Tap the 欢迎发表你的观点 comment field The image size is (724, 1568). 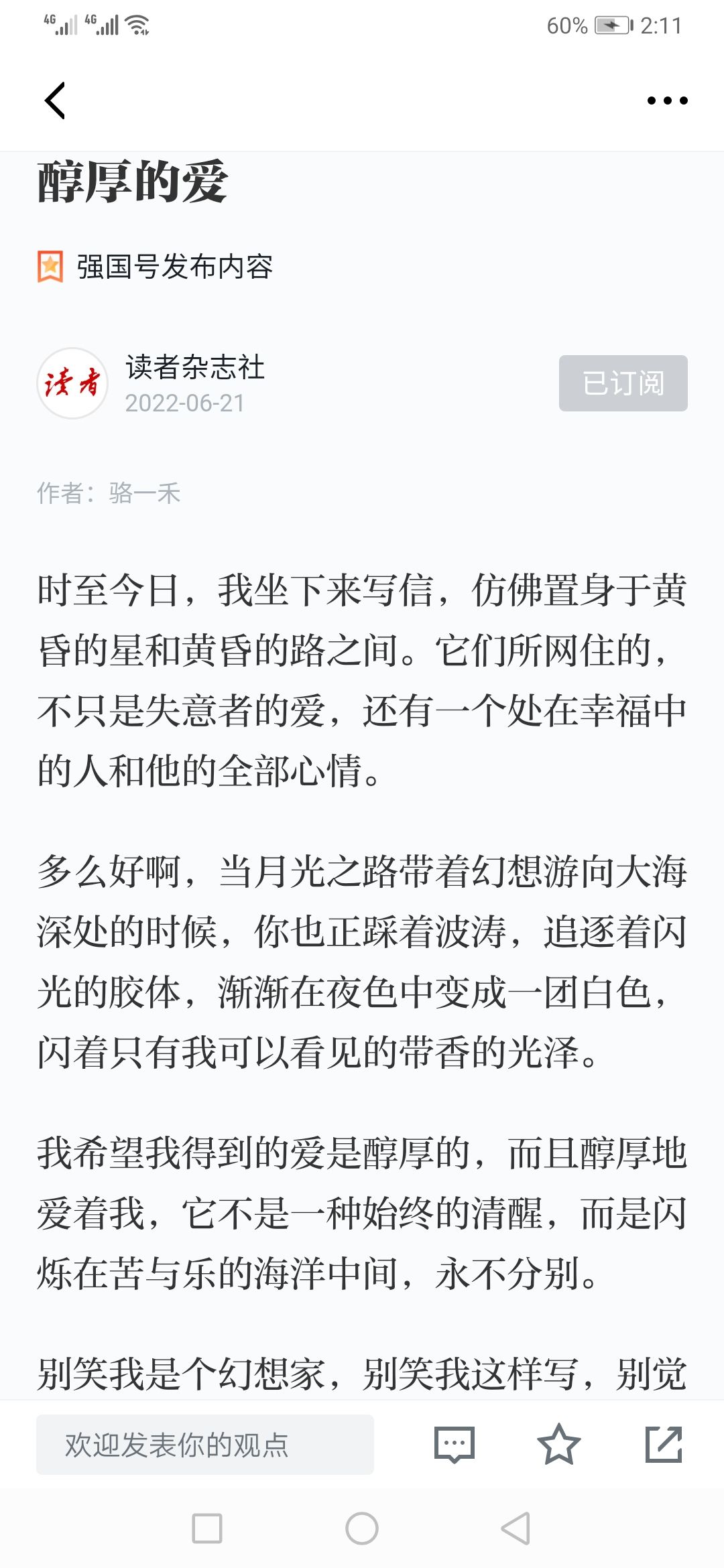(205, 1445)
